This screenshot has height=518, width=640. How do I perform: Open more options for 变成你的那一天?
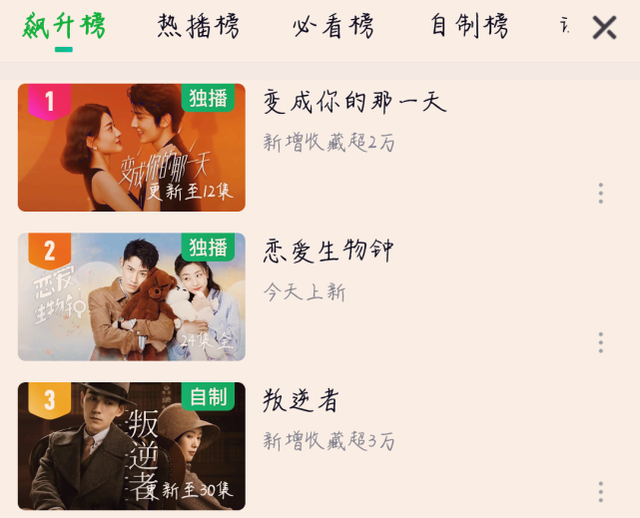(x=600, y=193)
